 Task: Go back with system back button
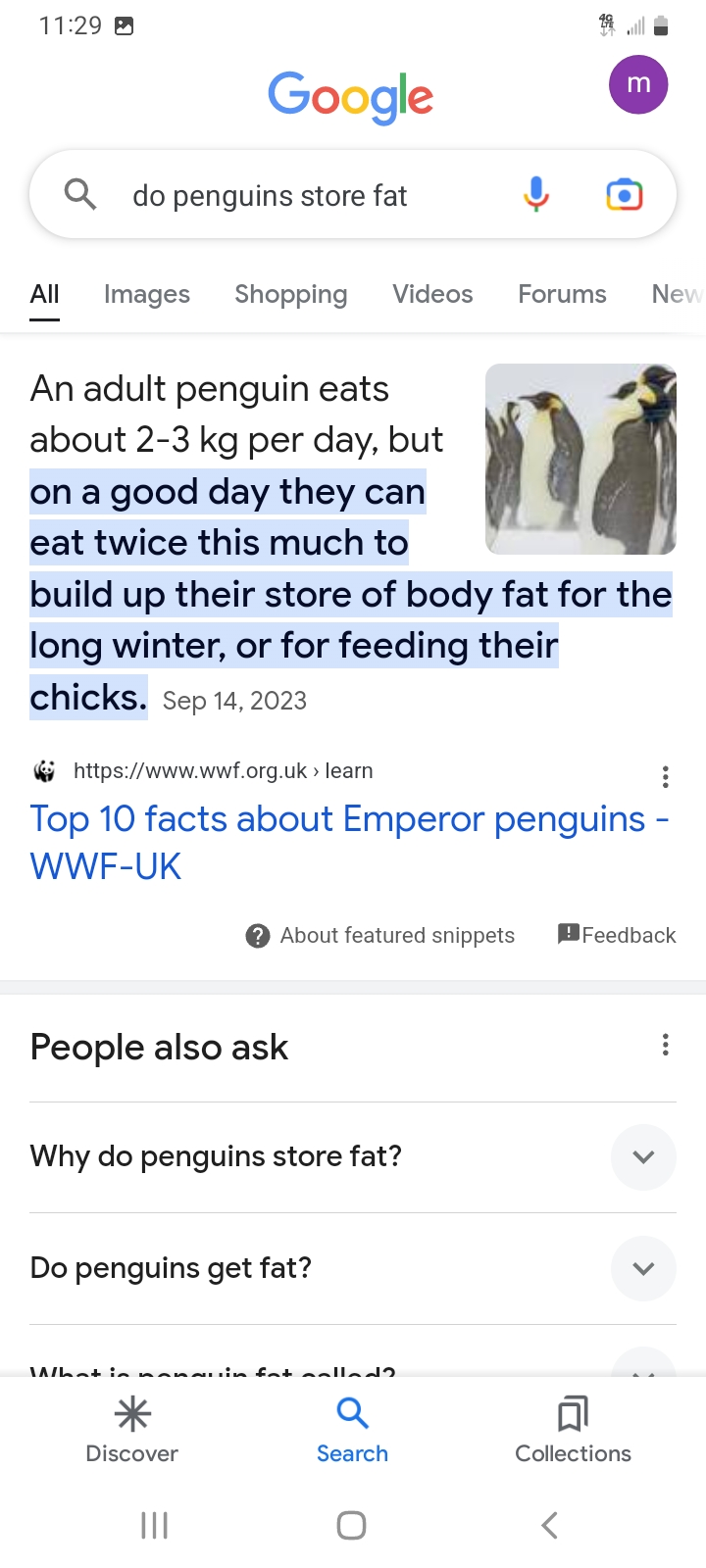550,1525
